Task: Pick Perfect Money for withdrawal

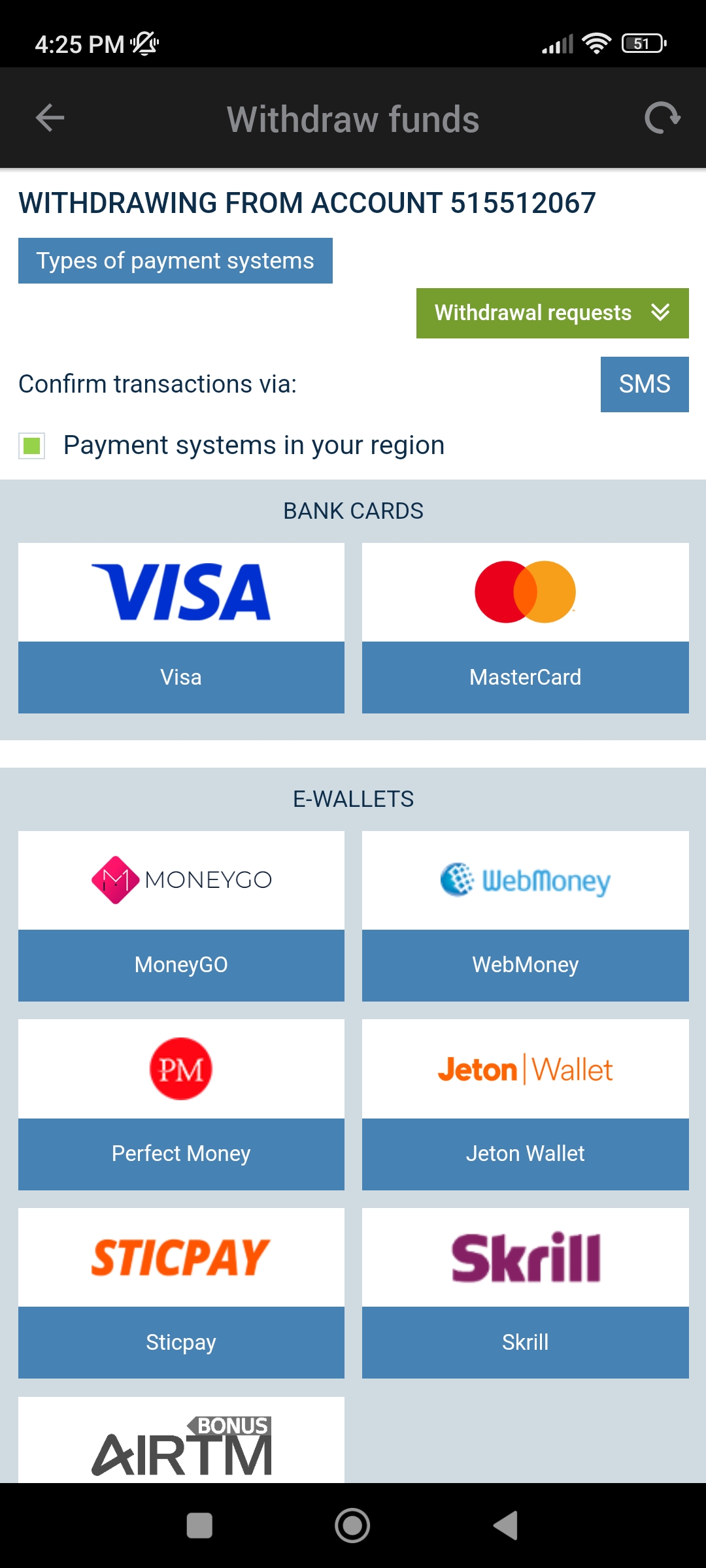Action: coord(181,1105)
